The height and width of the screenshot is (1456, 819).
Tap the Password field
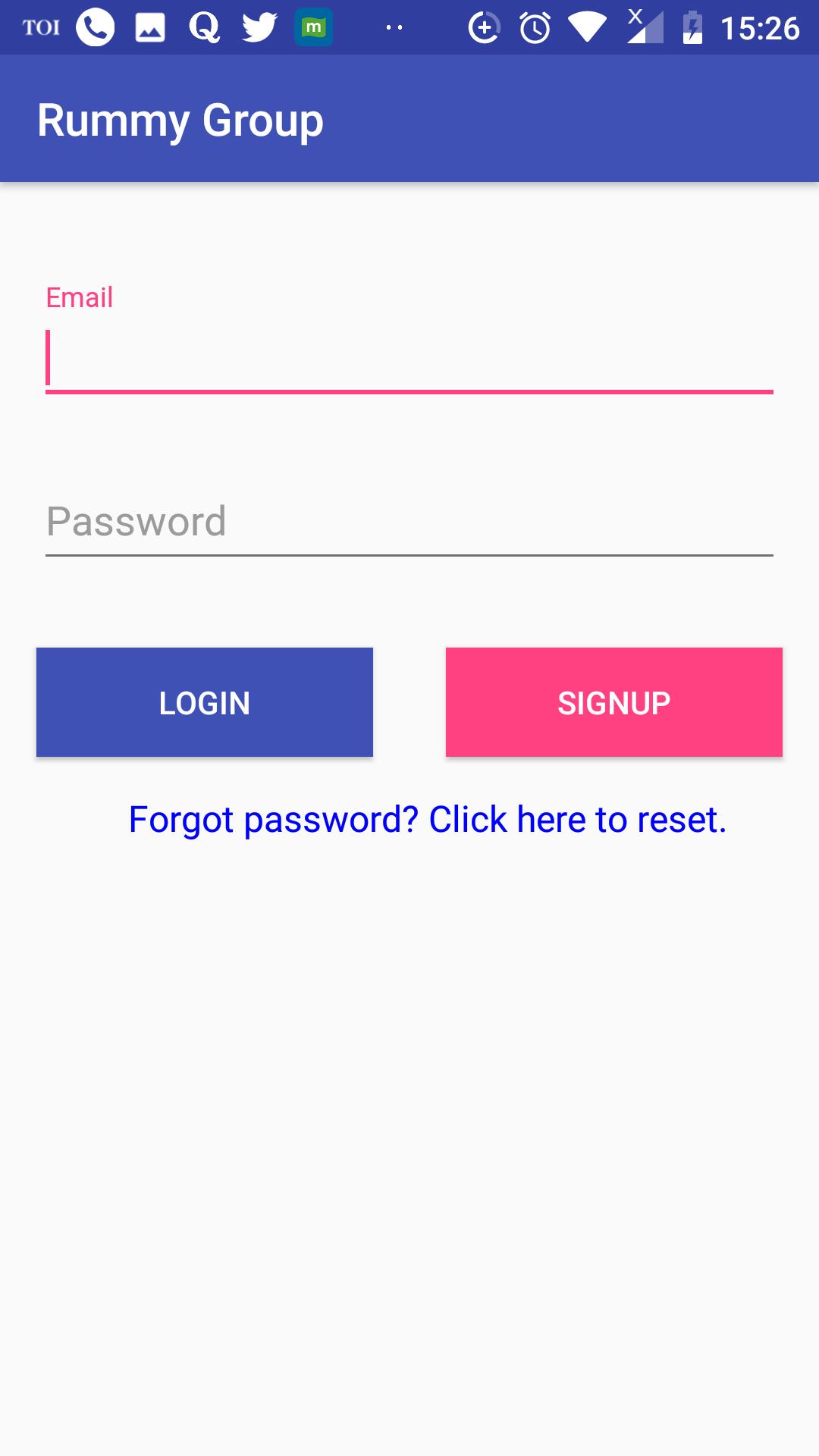409,522
